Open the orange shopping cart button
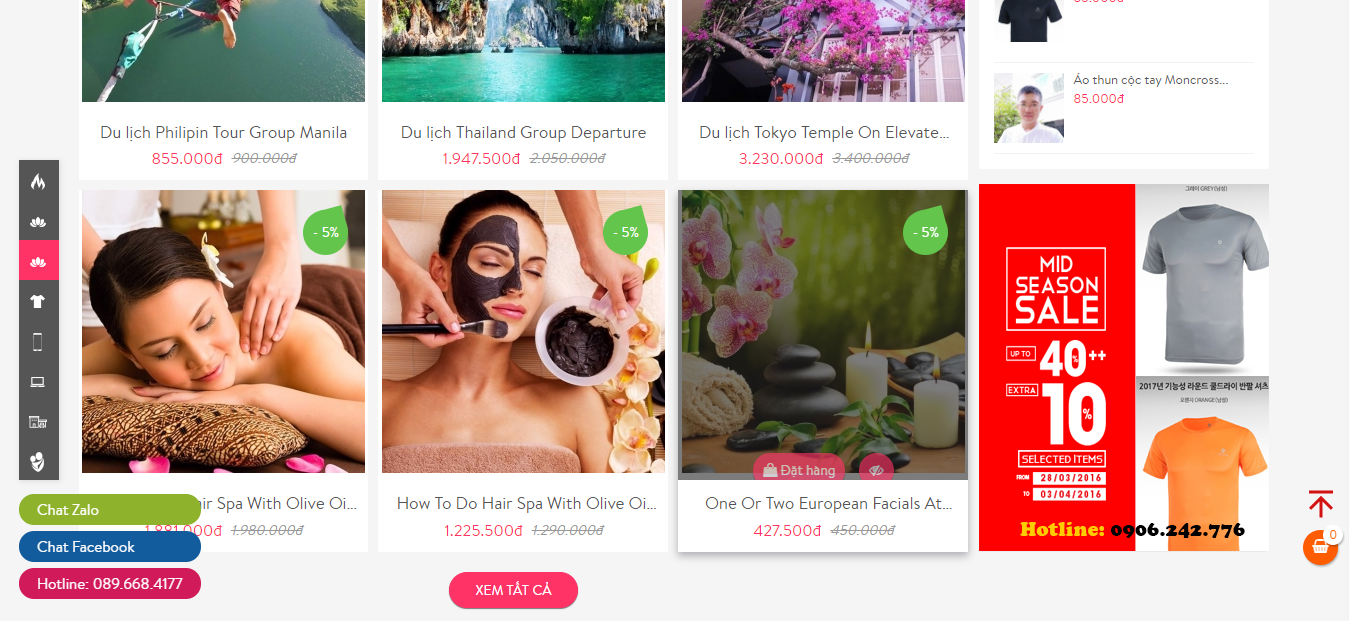1349x621 pixels. [x=1320, y=548]
